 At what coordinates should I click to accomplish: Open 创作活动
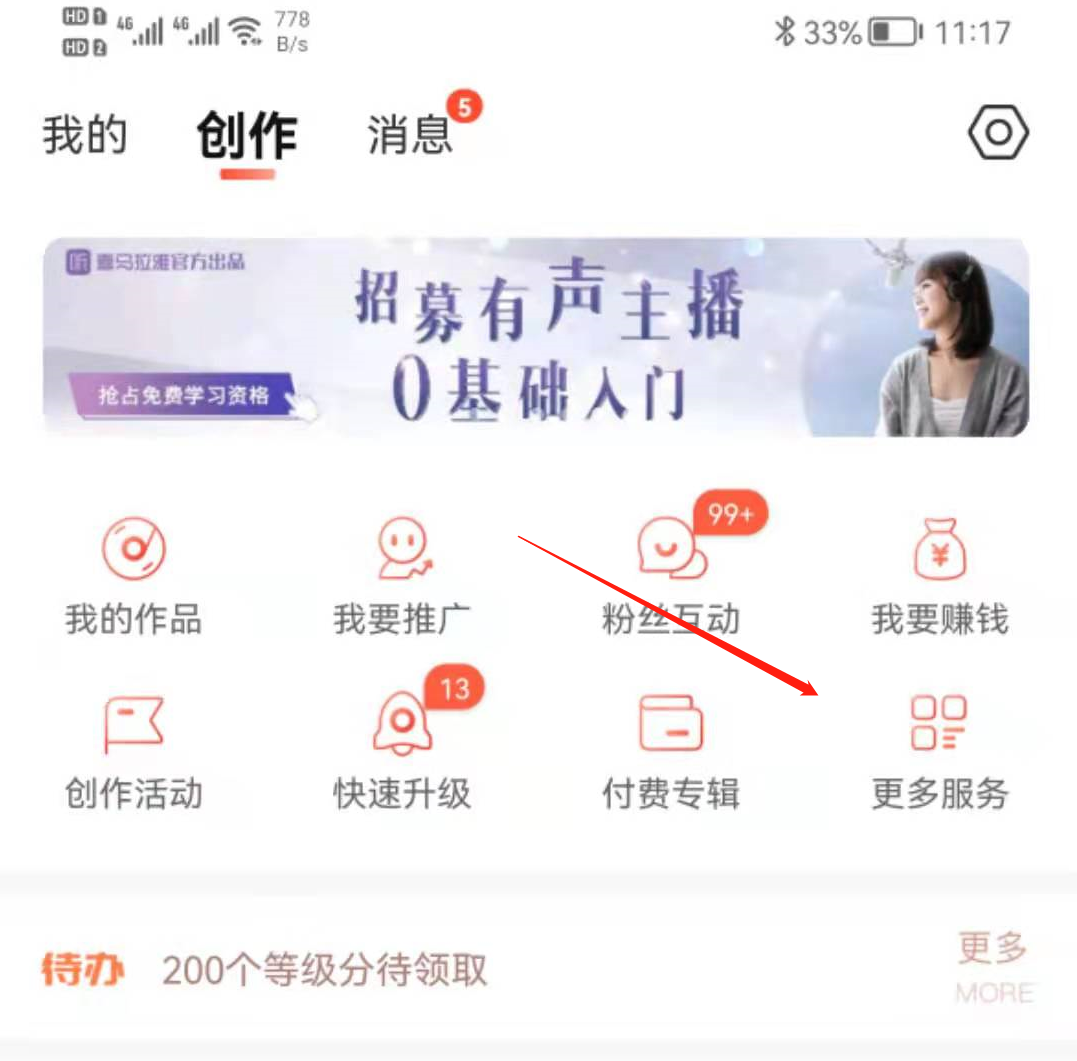(x=134, y=751)
